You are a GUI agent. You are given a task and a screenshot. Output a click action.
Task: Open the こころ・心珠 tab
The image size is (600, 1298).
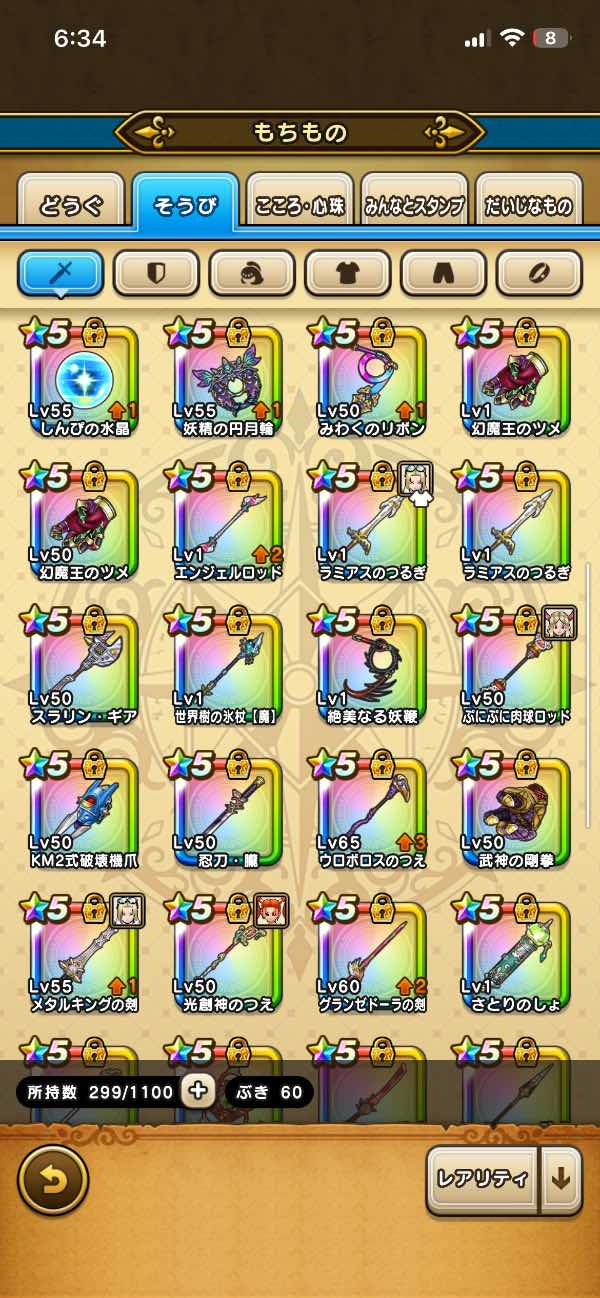(301, 206)
